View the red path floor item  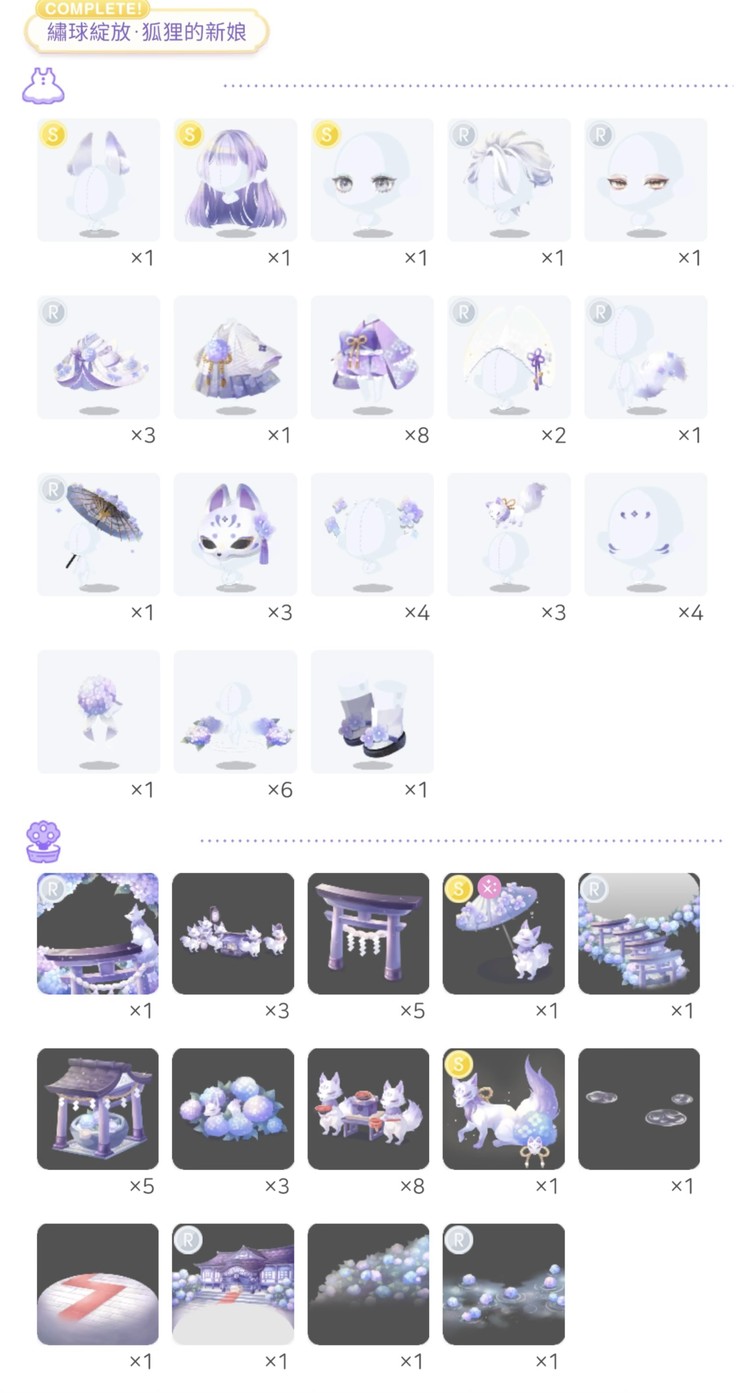point(98,1283)
